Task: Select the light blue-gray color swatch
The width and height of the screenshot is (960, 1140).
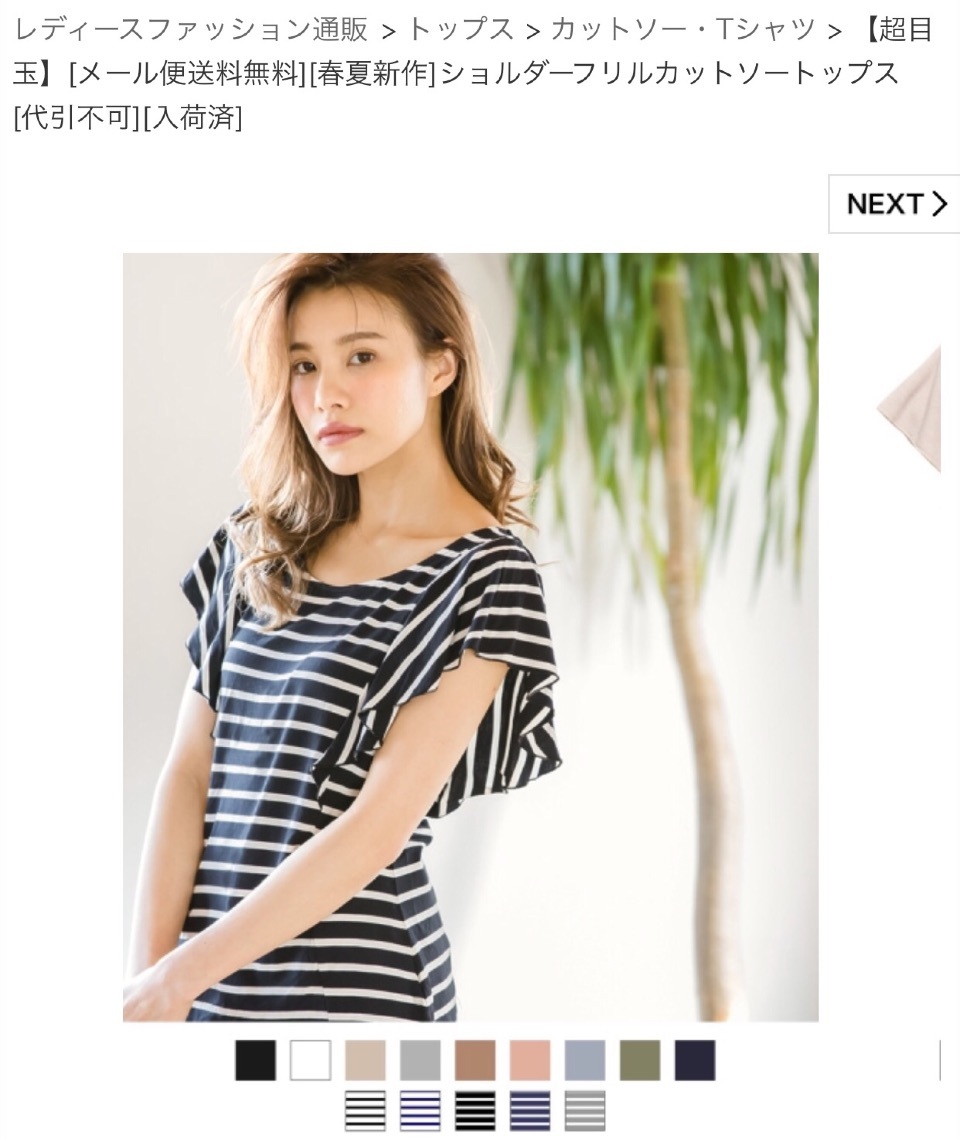Action: pos(585,1060)
